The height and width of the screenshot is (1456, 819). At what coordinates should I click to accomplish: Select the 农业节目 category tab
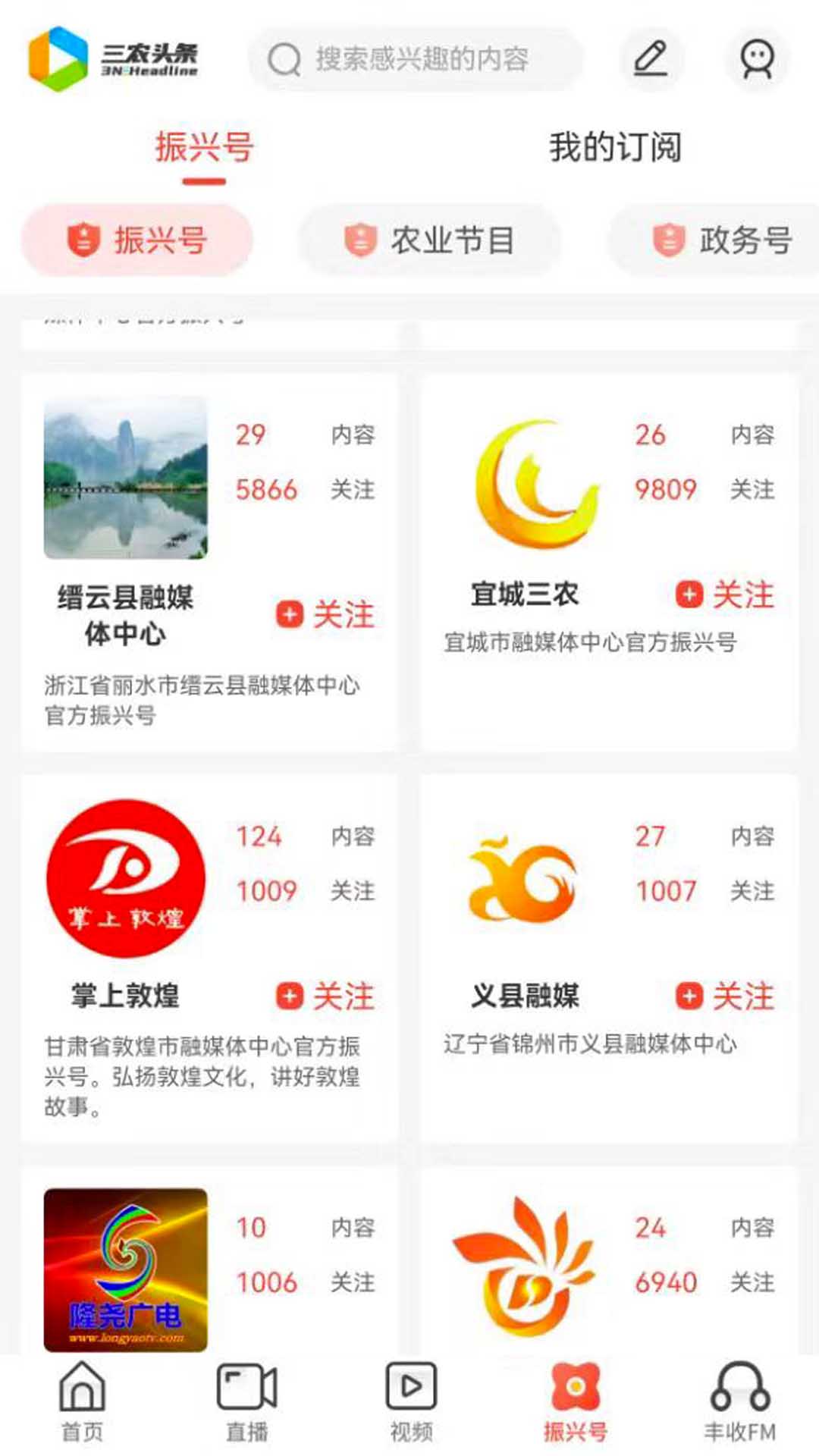(x=430, y=241)
